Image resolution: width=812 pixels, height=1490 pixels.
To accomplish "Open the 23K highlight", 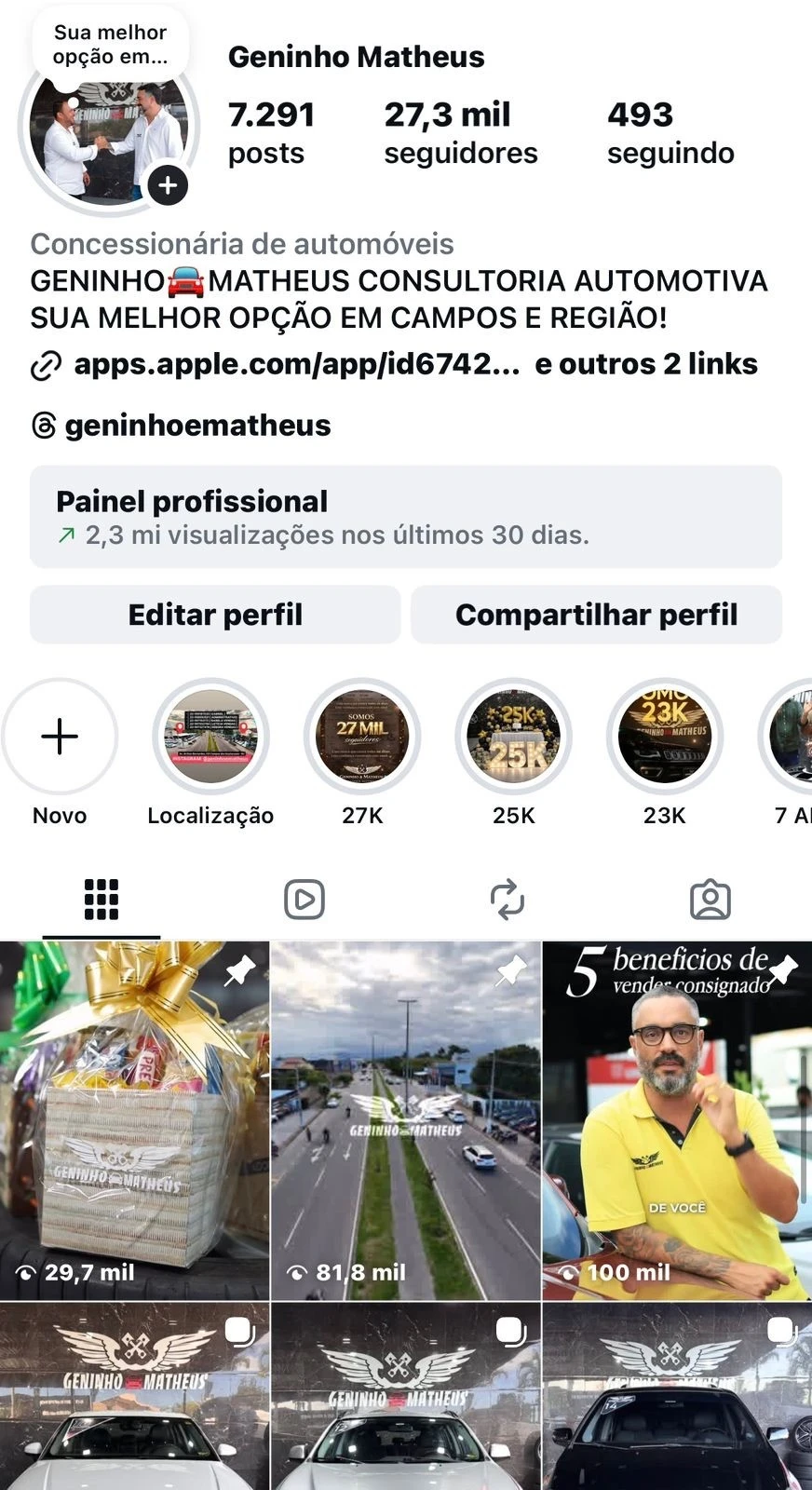I will point(664,737).
